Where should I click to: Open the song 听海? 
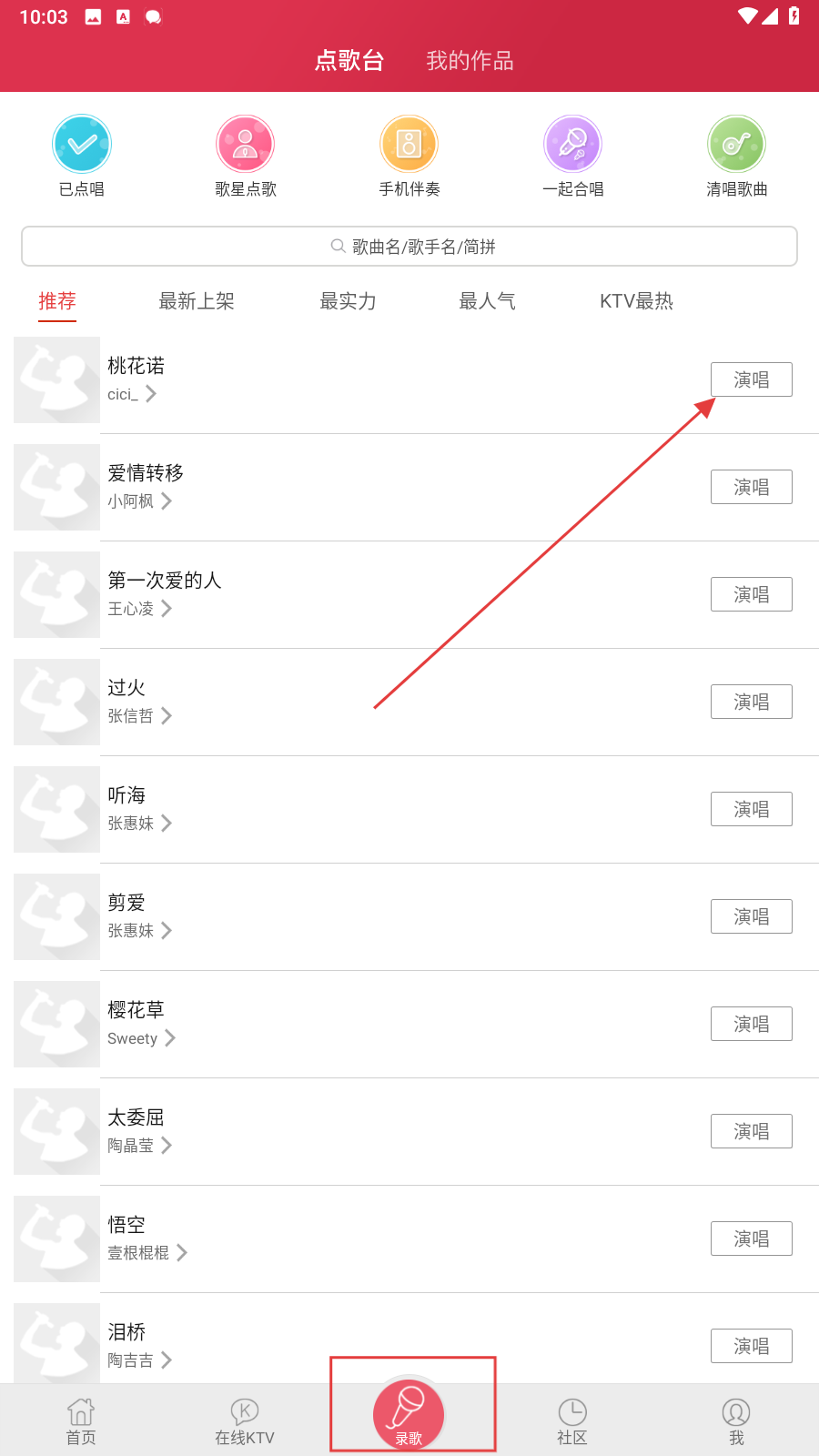126,794
